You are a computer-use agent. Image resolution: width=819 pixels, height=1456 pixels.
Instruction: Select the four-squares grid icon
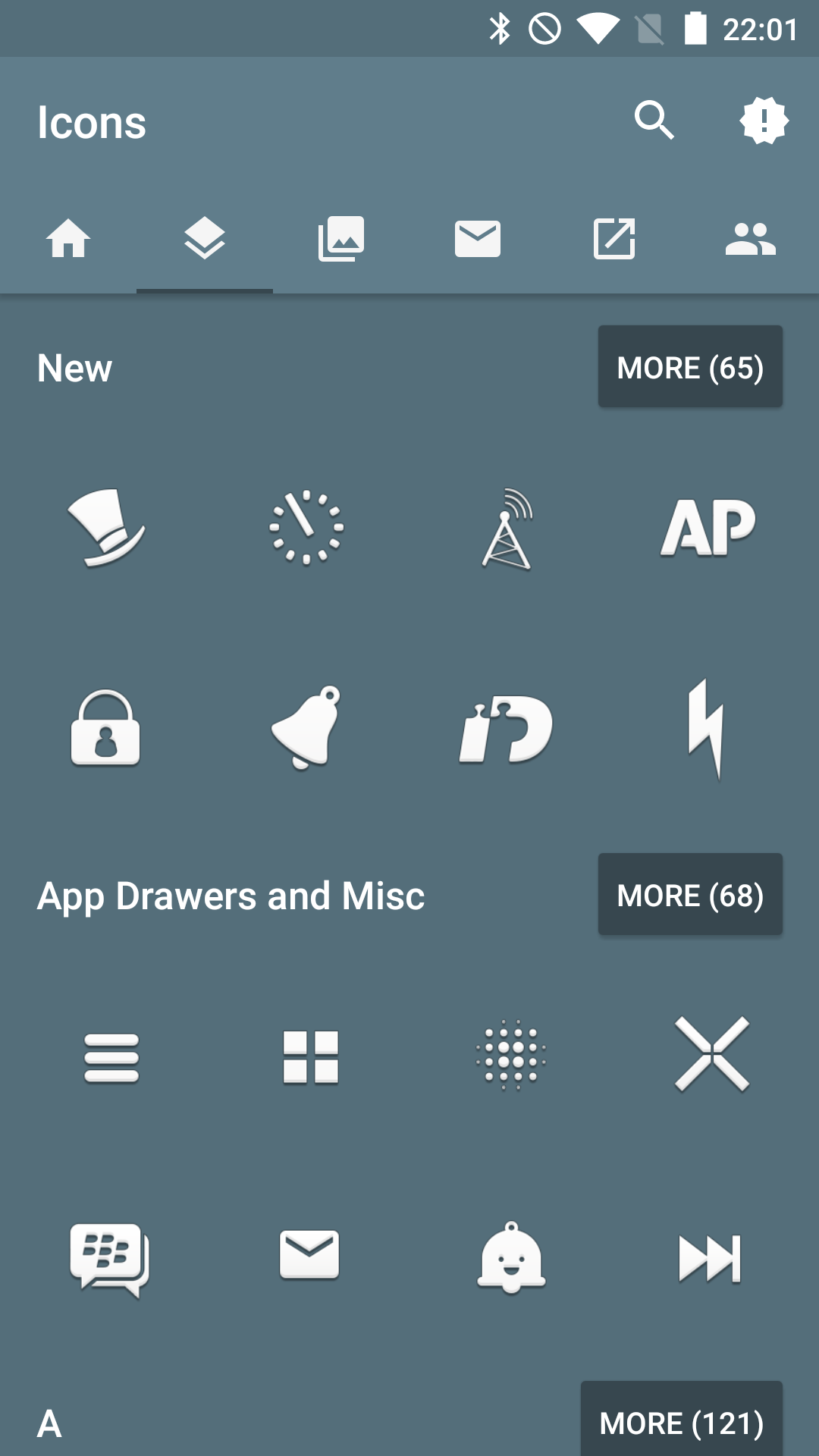[311, 1057]
